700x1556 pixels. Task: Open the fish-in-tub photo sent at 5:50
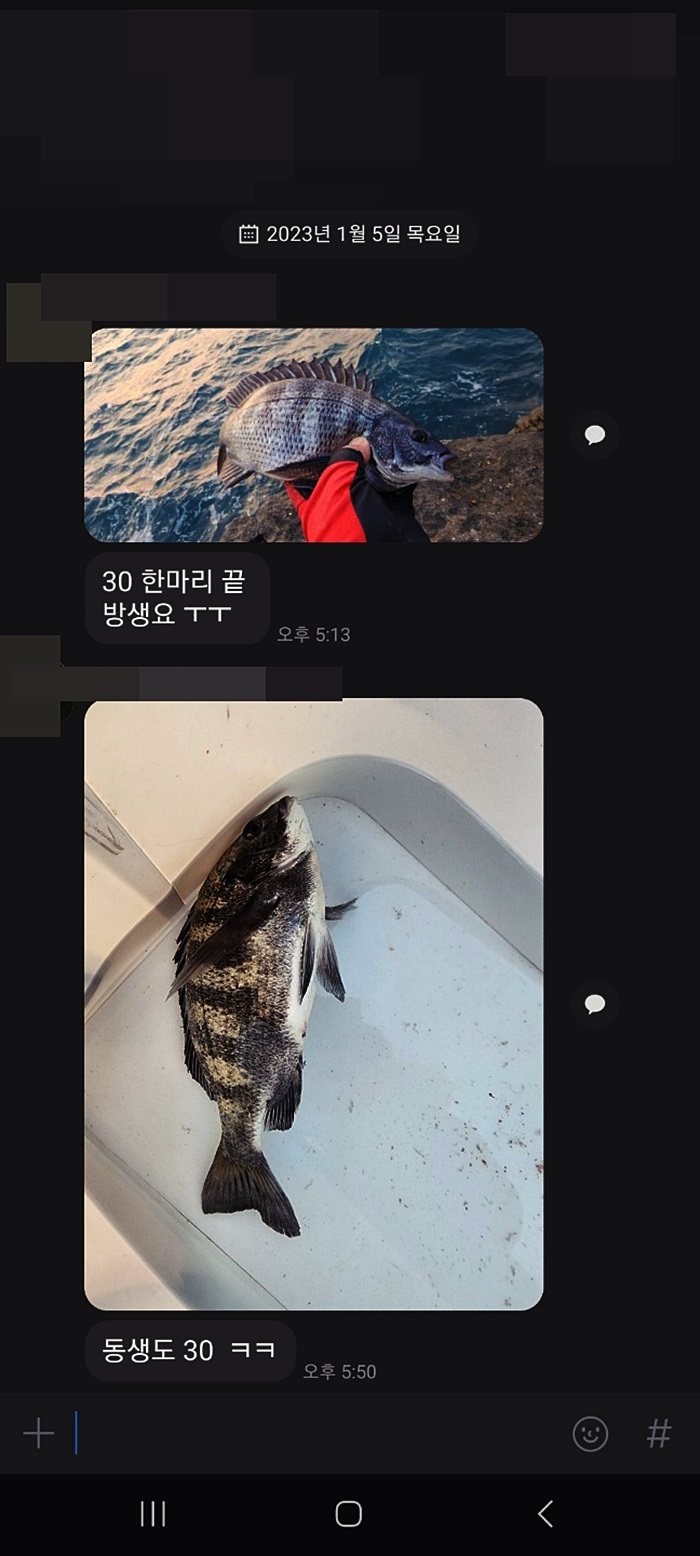pyautogui.click(x=313, y=1003)
